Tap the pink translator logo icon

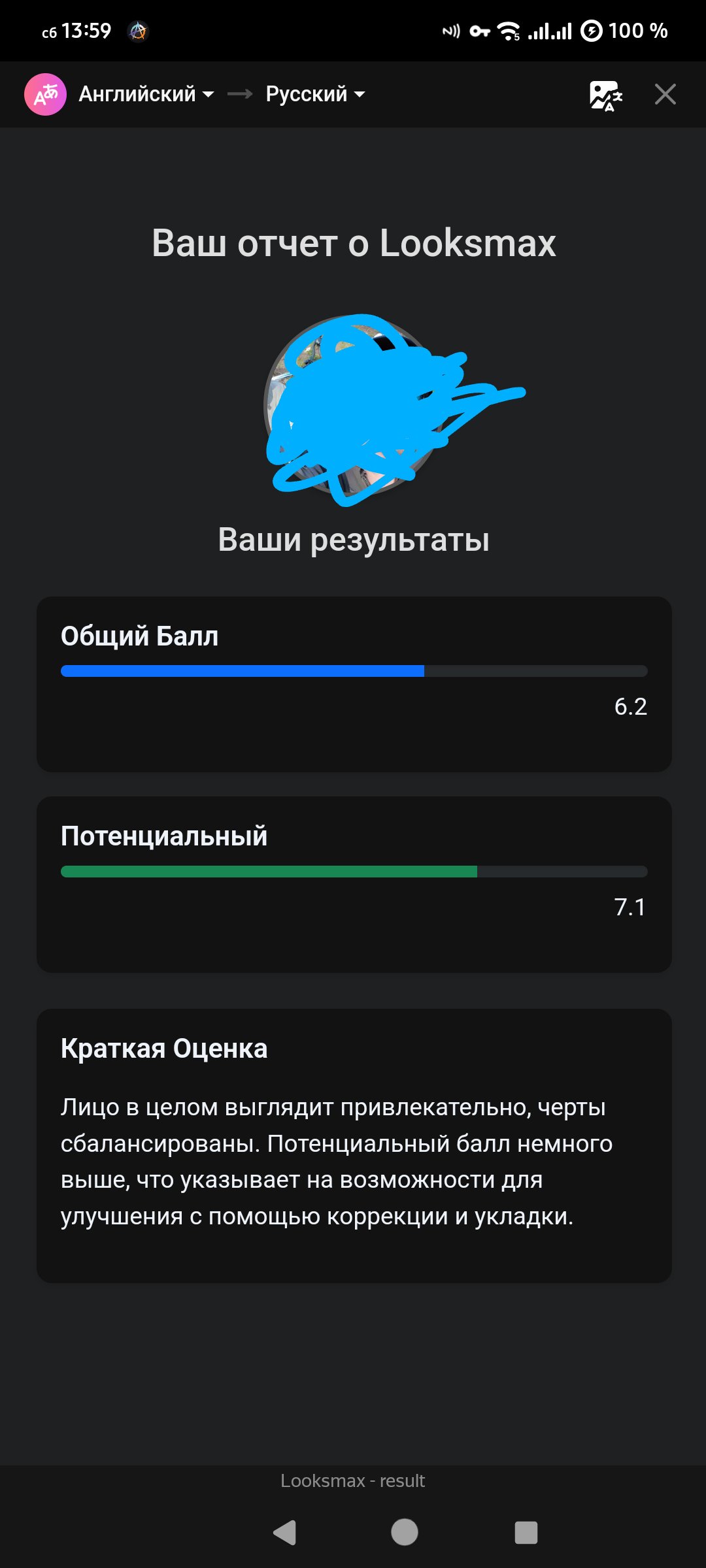click(45, 95)
